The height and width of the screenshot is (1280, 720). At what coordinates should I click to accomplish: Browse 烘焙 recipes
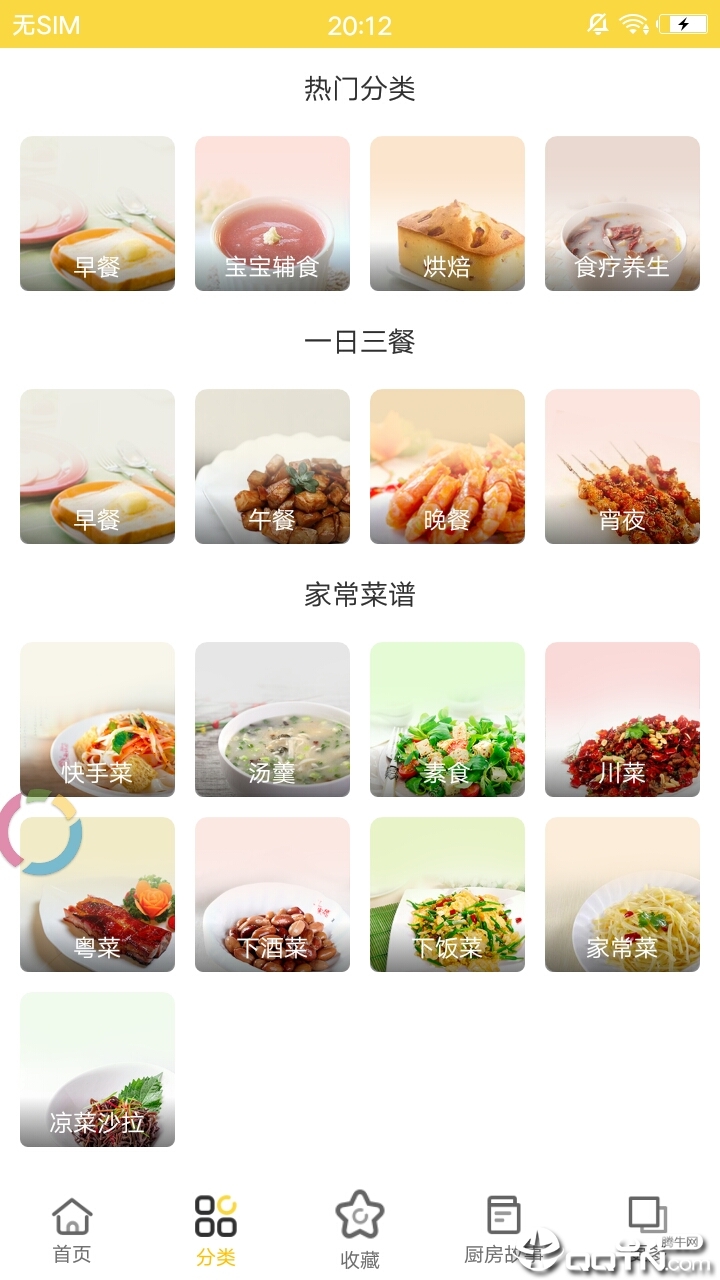447,214
